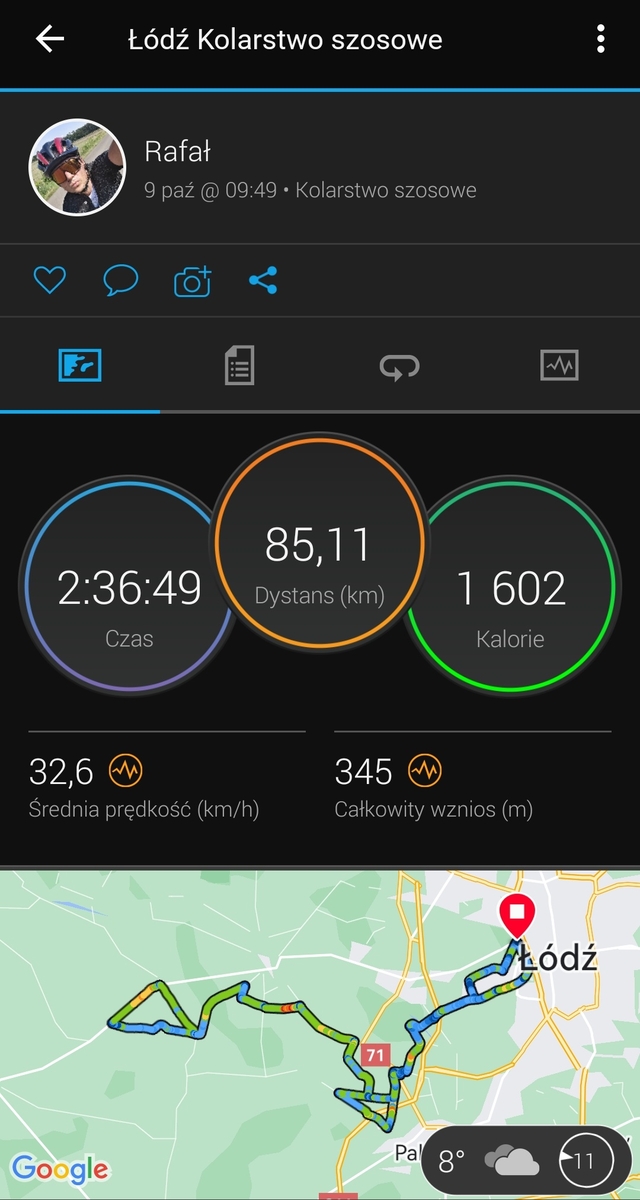Go back with the arrow
The height and width of the screenshot is (1200, 640).
(49, 39)
